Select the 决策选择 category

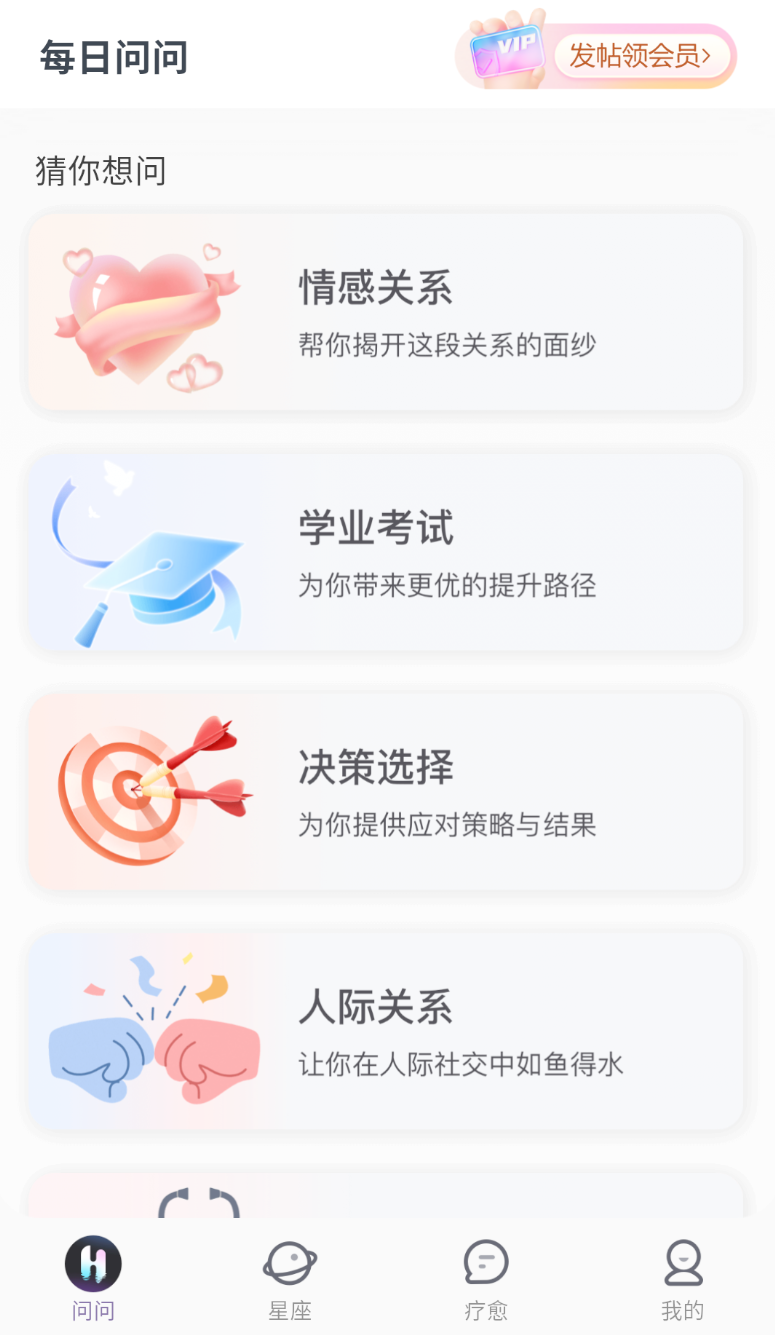pyautogui.click(x=387, y=790)
